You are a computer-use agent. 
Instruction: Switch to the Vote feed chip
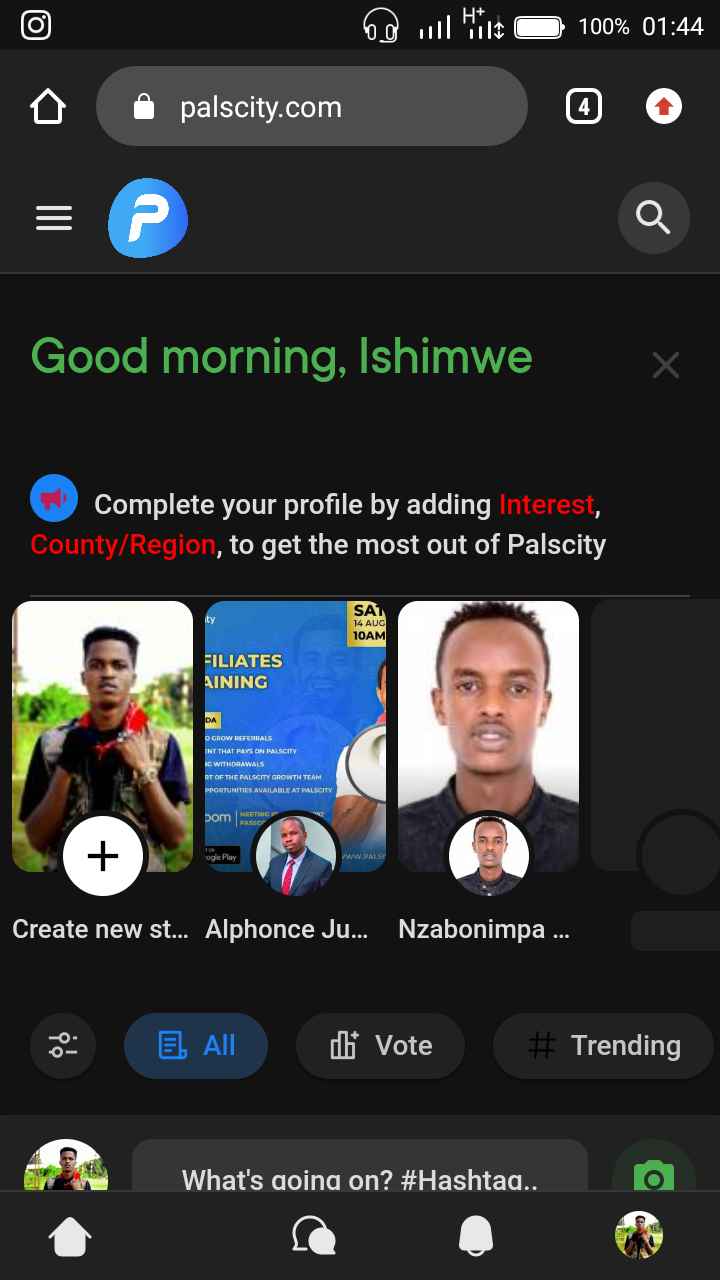click(380, 1046)
